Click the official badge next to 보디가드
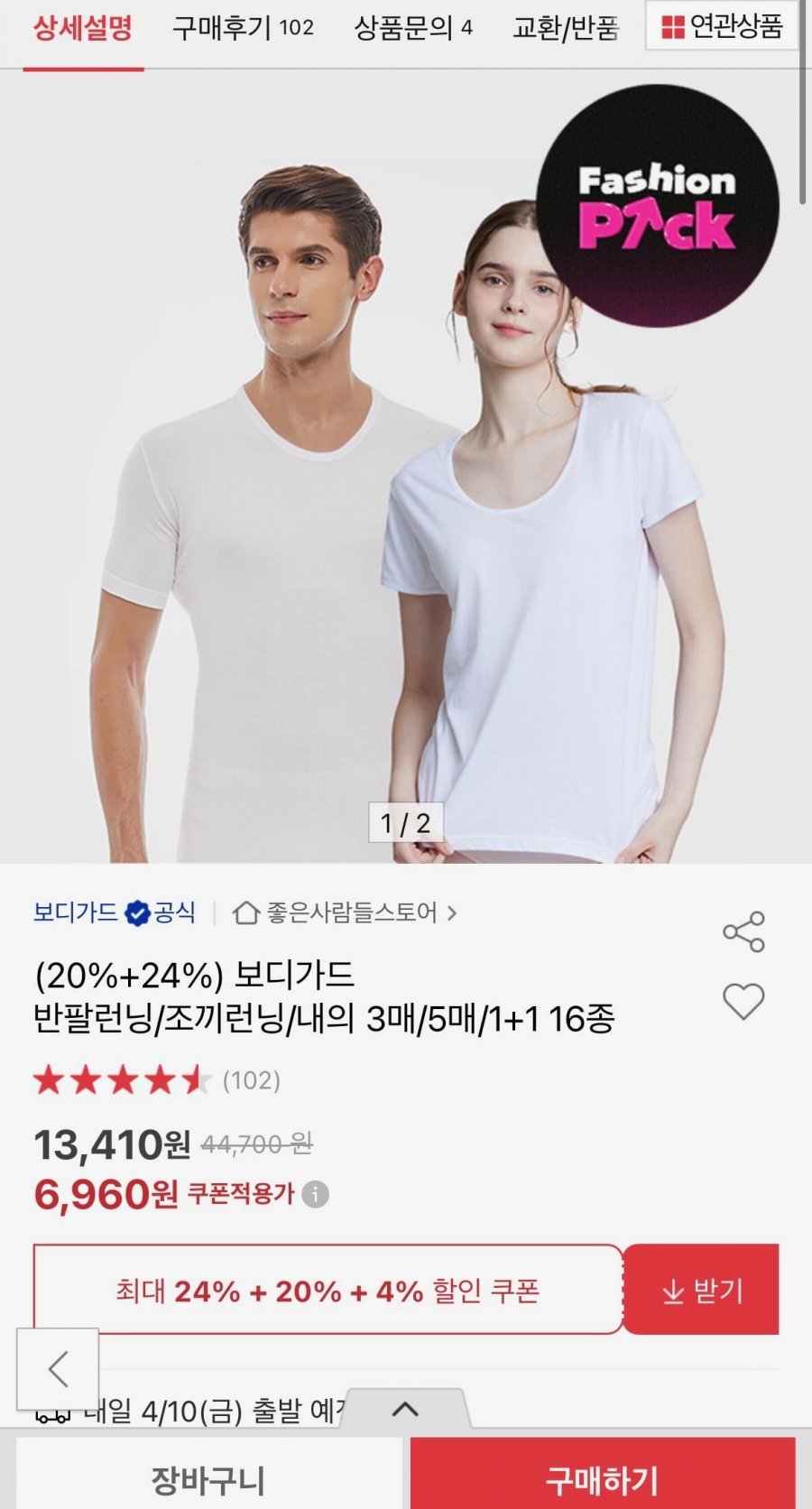 click(135, 912)
